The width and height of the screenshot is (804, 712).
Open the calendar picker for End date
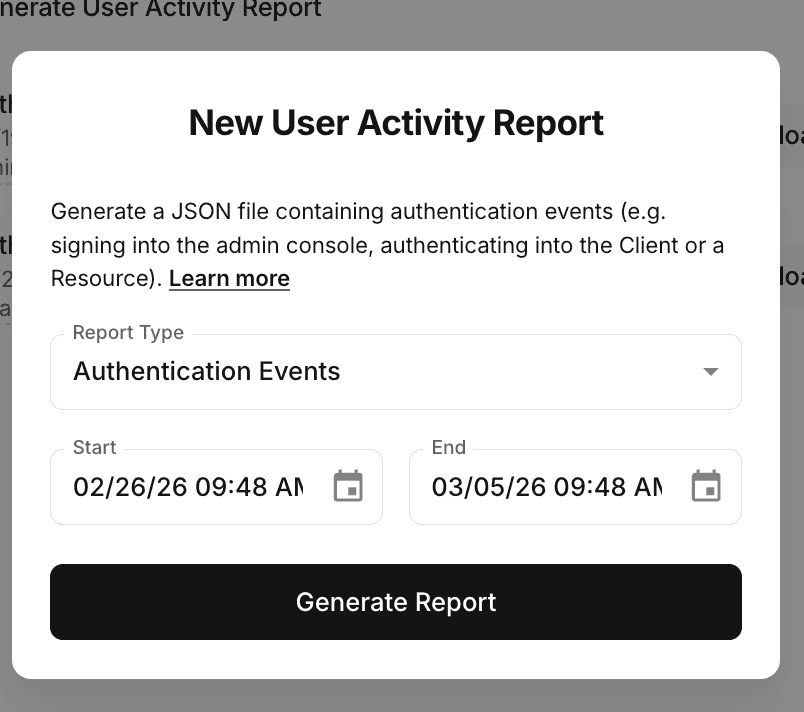tap(706, 487)
